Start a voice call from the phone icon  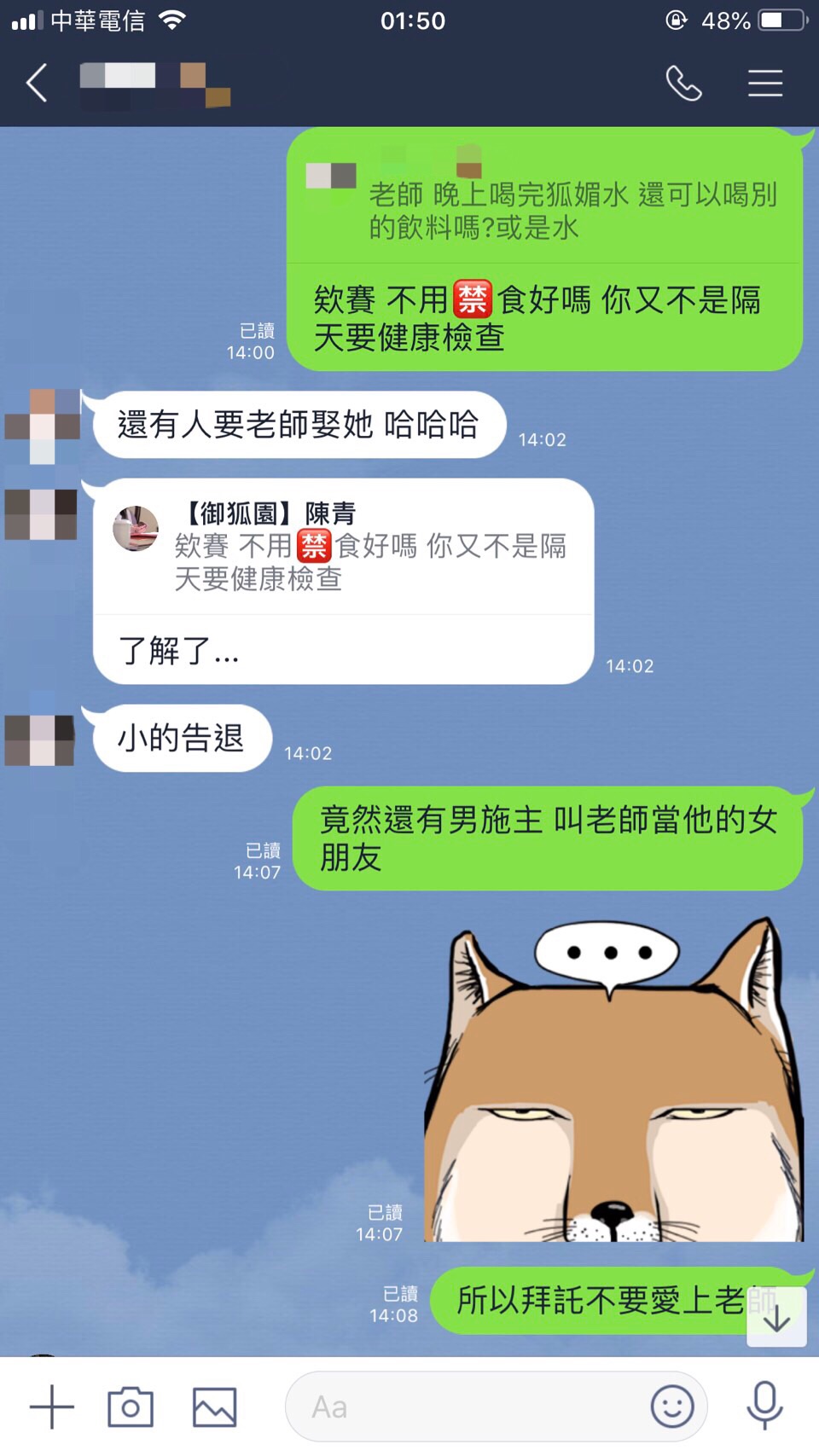point(683,84)
